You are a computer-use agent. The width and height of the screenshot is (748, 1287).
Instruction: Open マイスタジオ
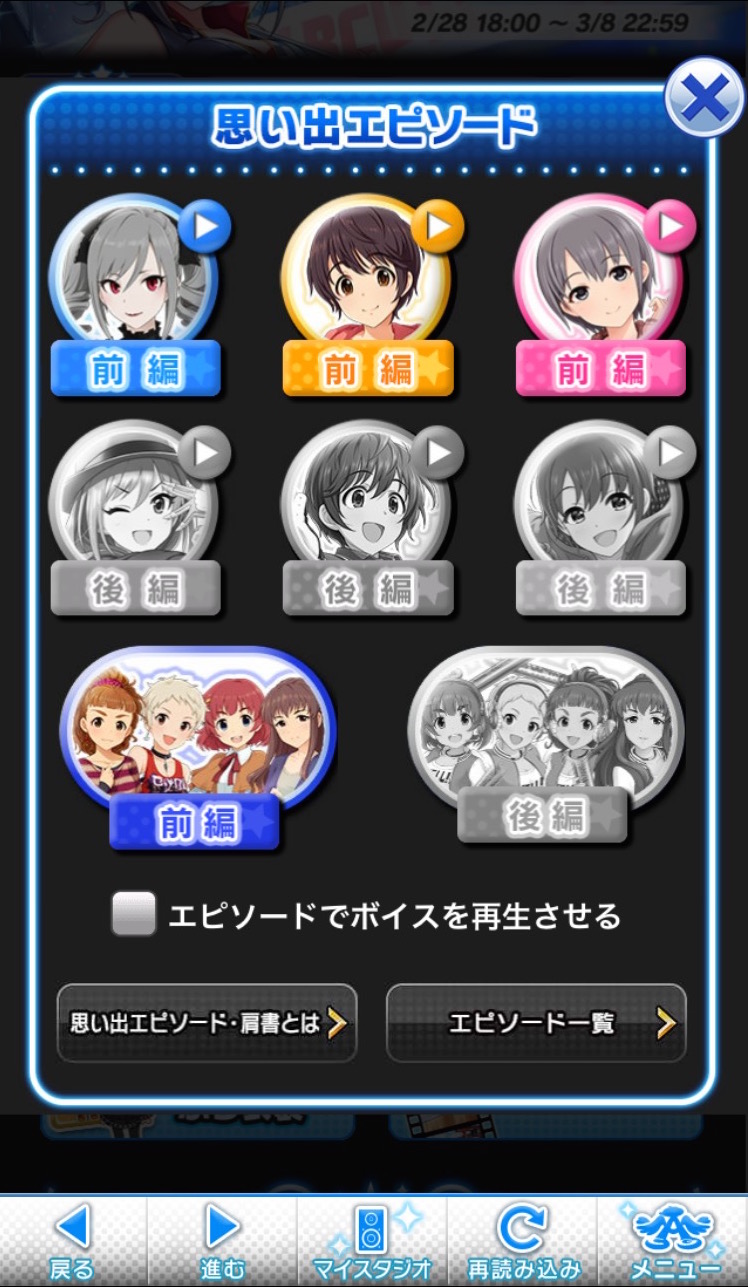tap(372, 1242)
